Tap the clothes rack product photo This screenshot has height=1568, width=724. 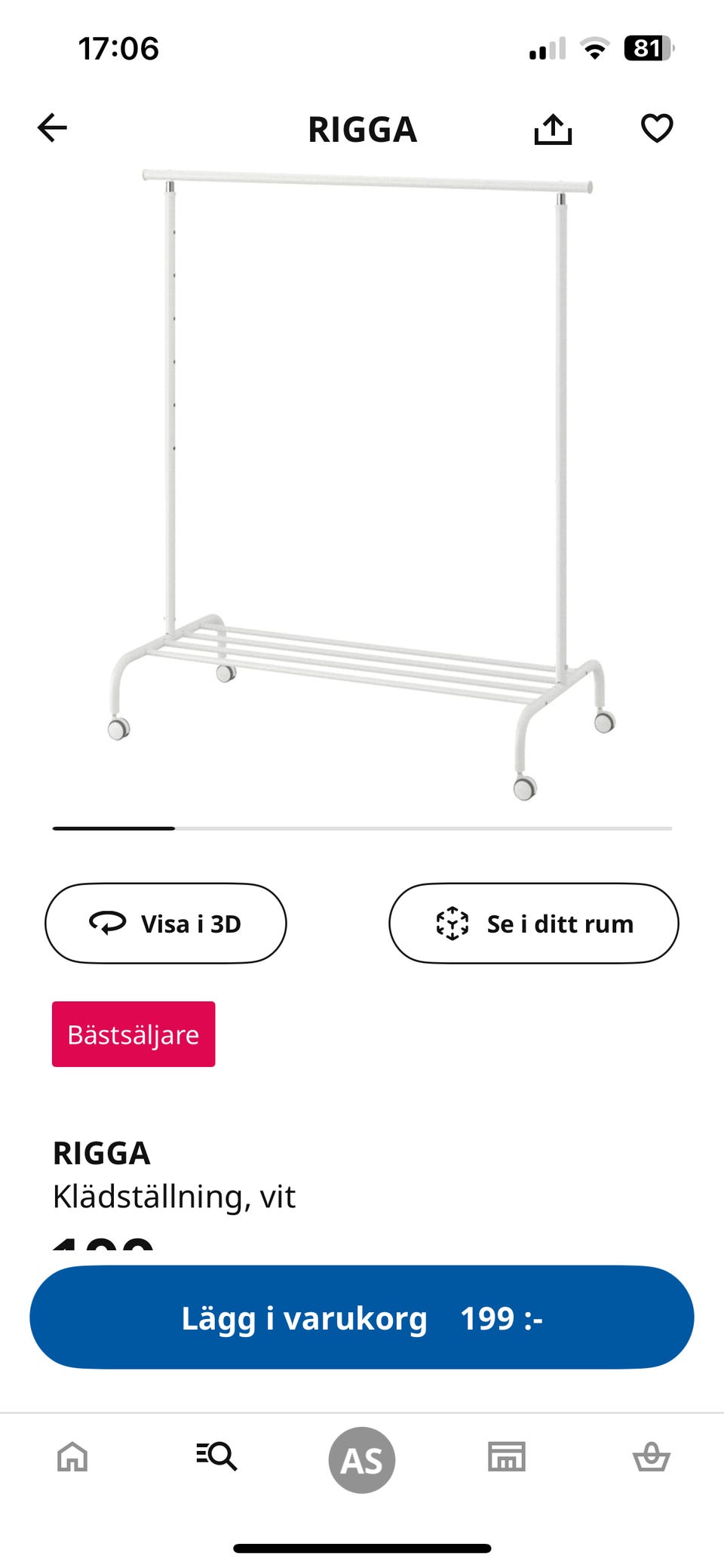coord(362,483)
